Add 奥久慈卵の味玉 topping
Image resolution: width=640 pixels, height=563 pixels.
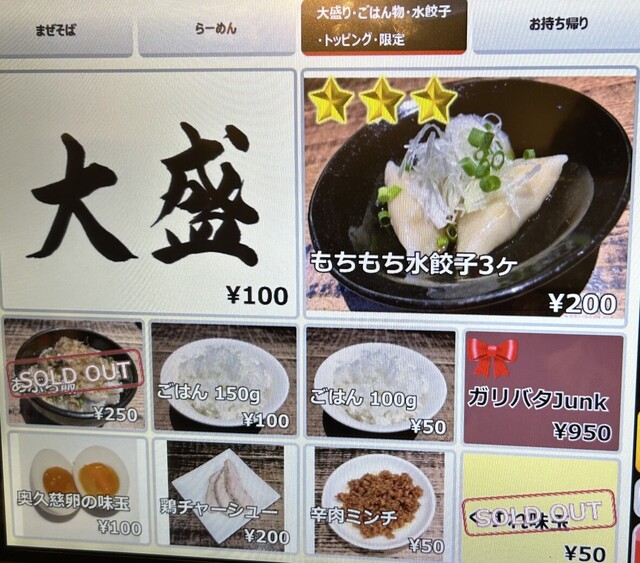(x=77, y=488)
